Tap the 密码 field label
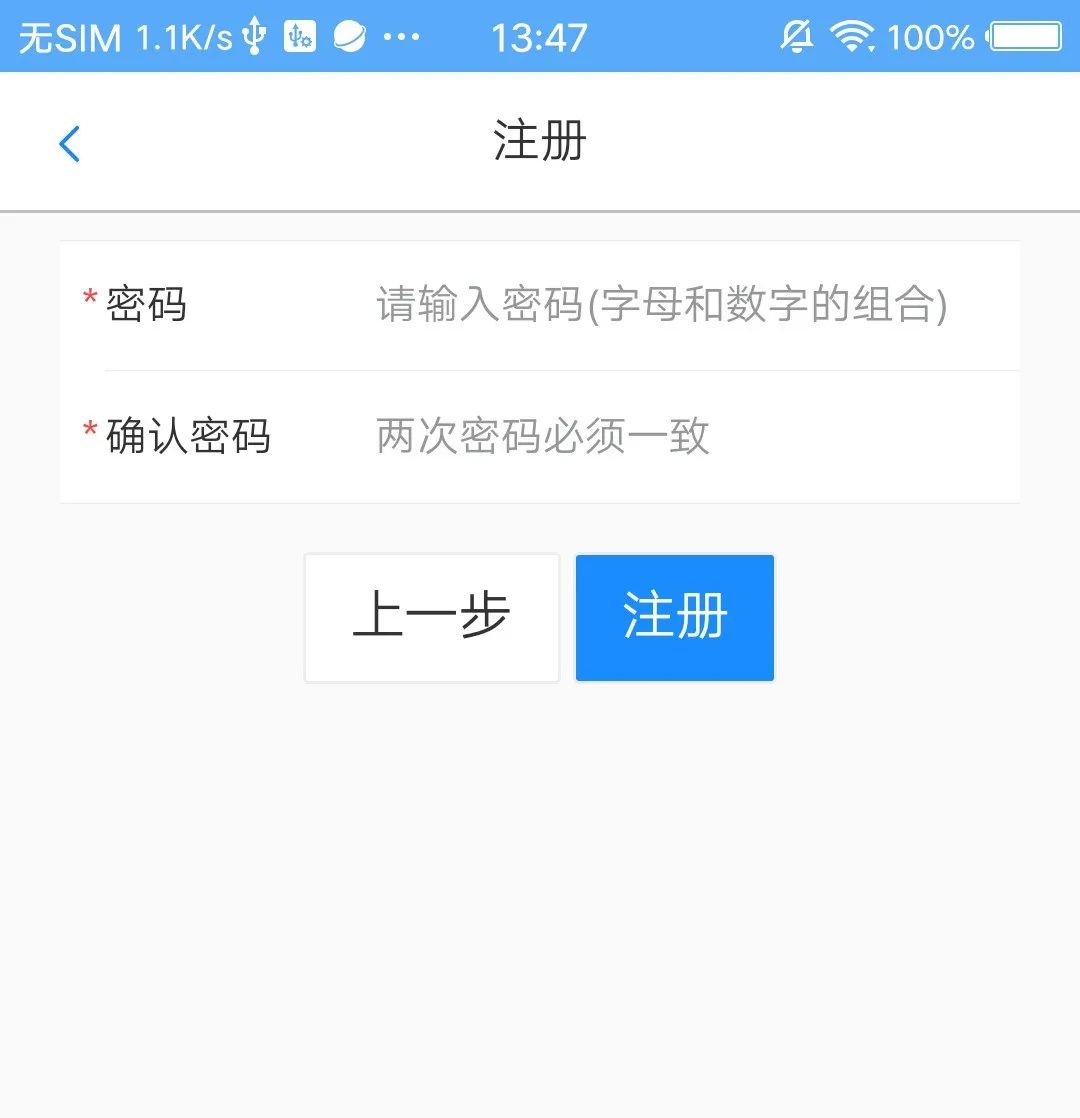 148,306
